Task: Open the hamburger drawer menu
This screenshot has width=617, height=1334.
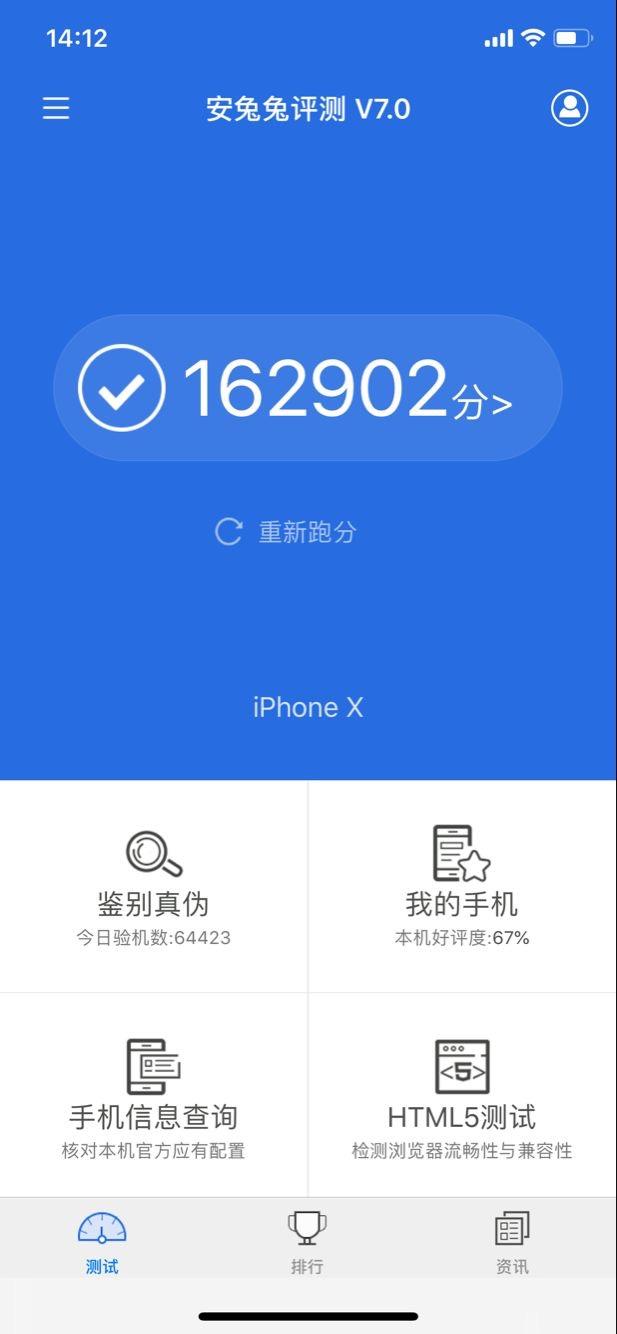Action: coord(56,108)
